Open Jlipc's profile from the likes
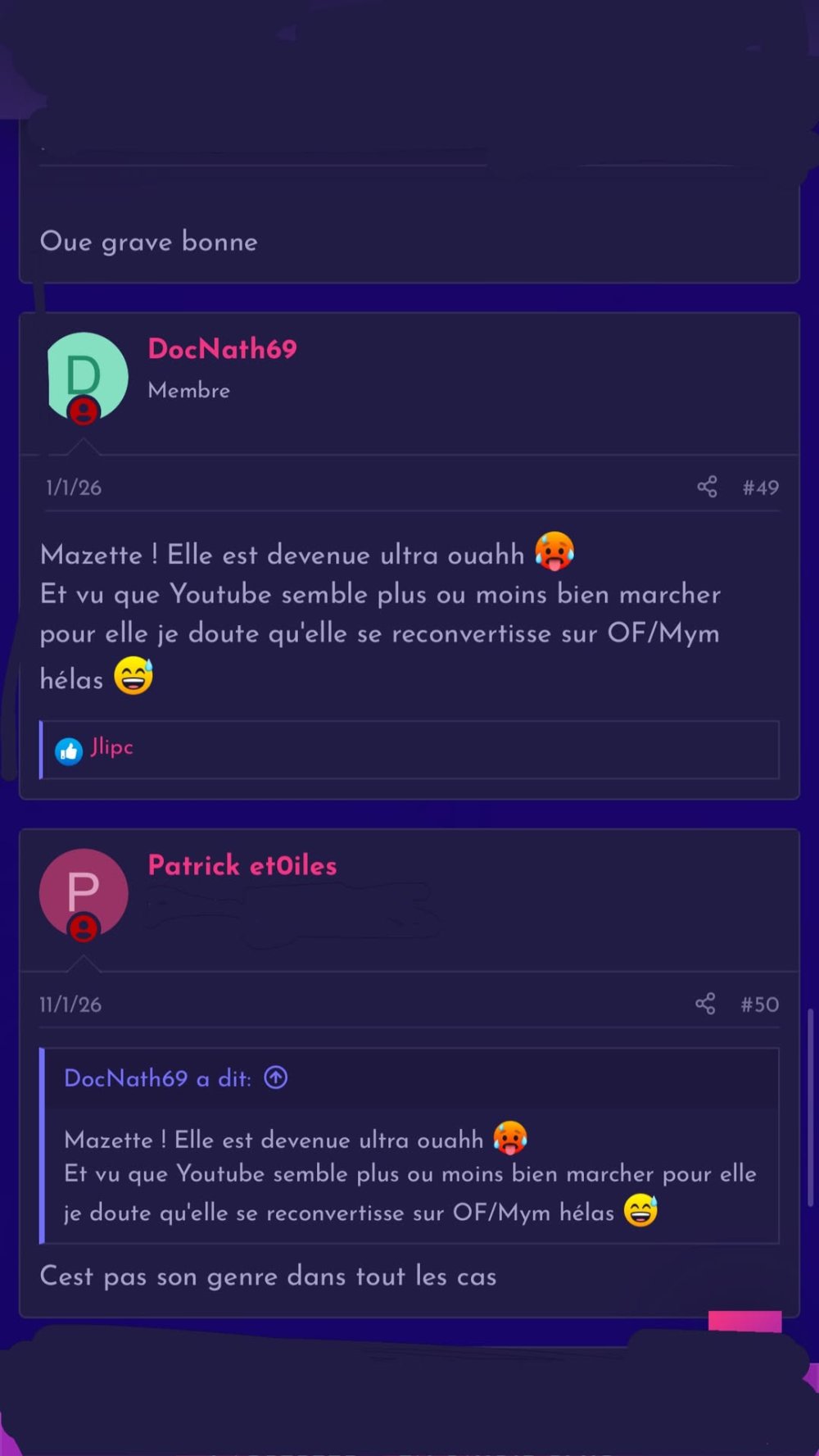 click(x=111, y=747)
